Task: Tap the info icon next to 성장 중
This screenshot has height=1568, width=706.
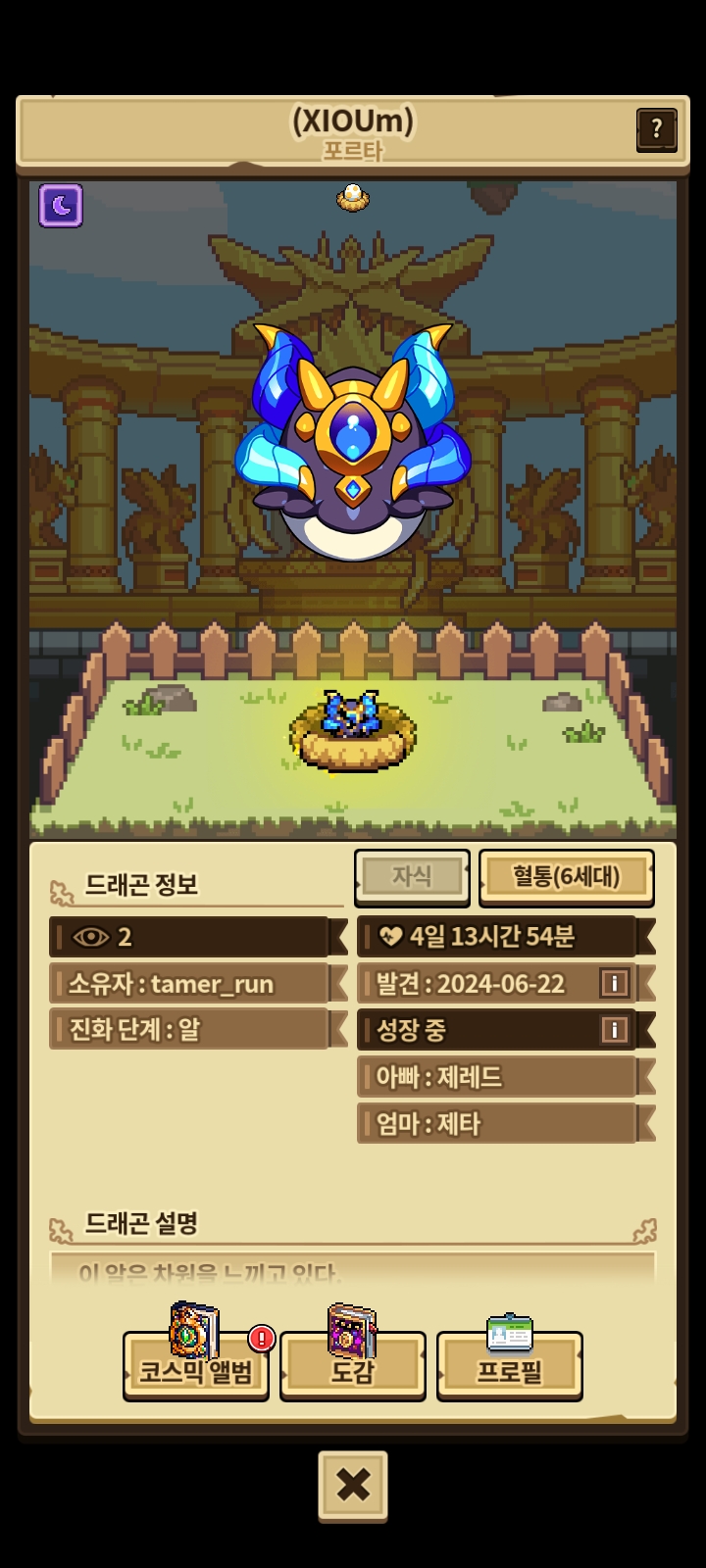Action: pos(614,1030)
